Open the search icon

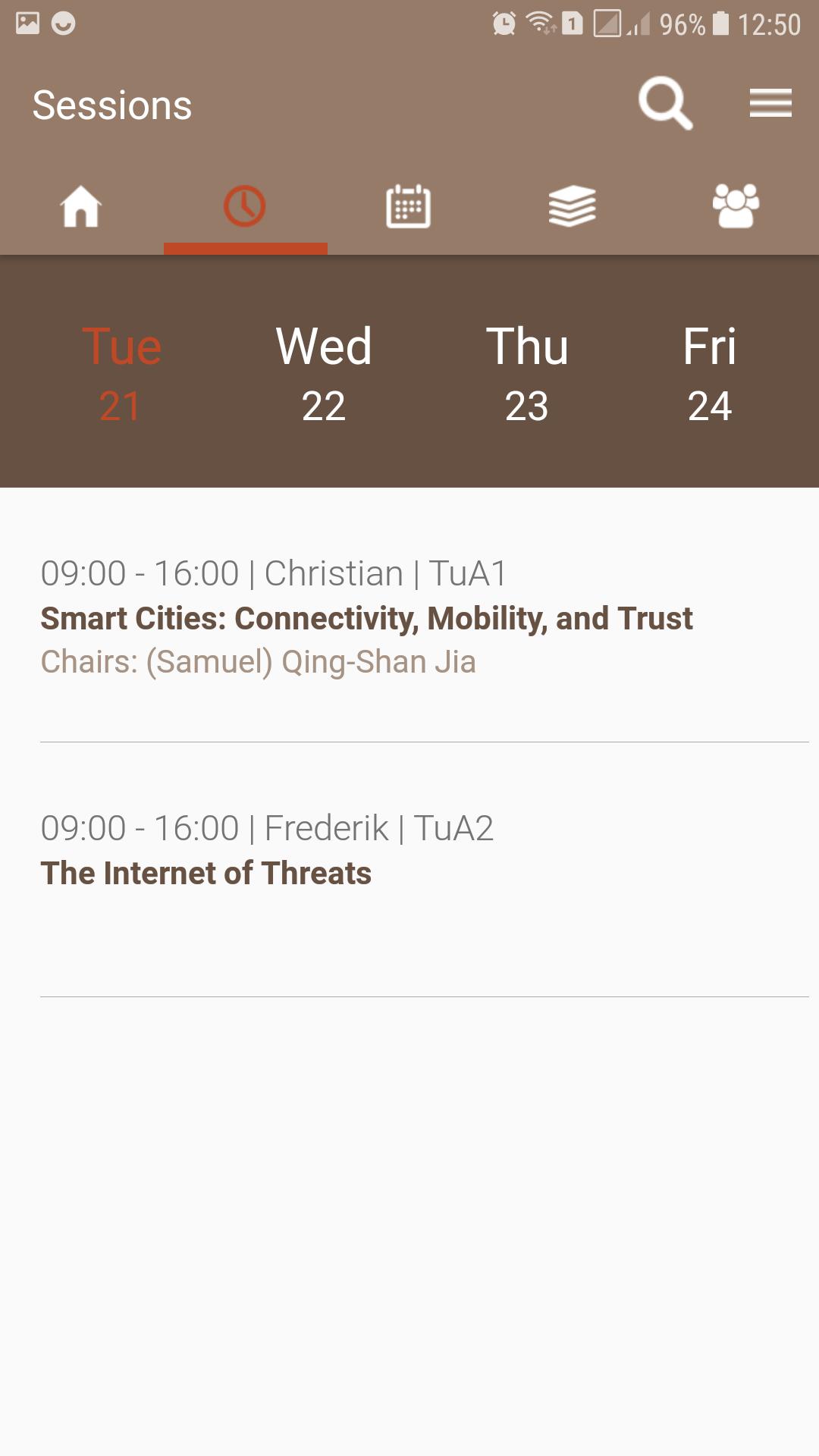point(665,103)
